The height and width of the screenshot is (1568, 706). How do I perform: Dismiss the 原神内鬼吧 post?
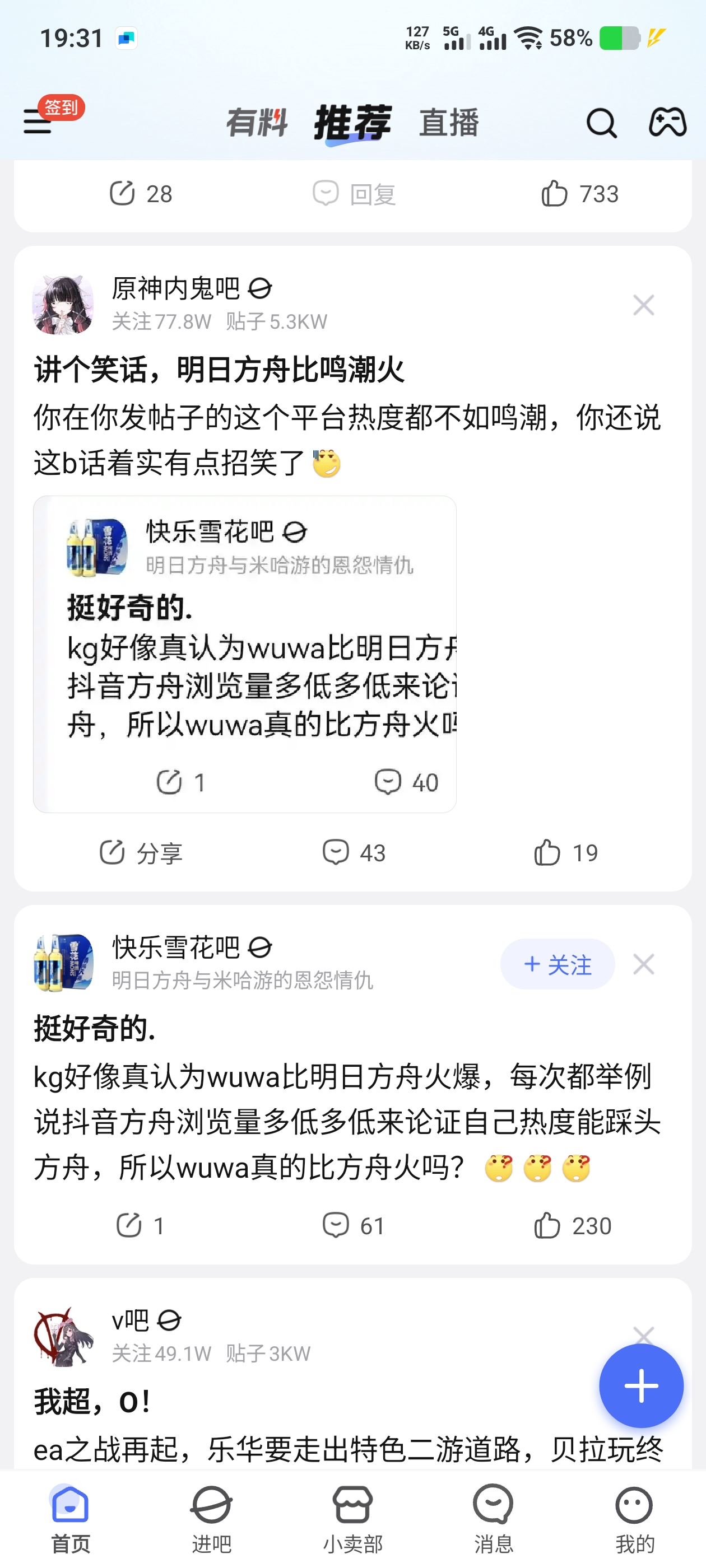(x=643, y=305)
